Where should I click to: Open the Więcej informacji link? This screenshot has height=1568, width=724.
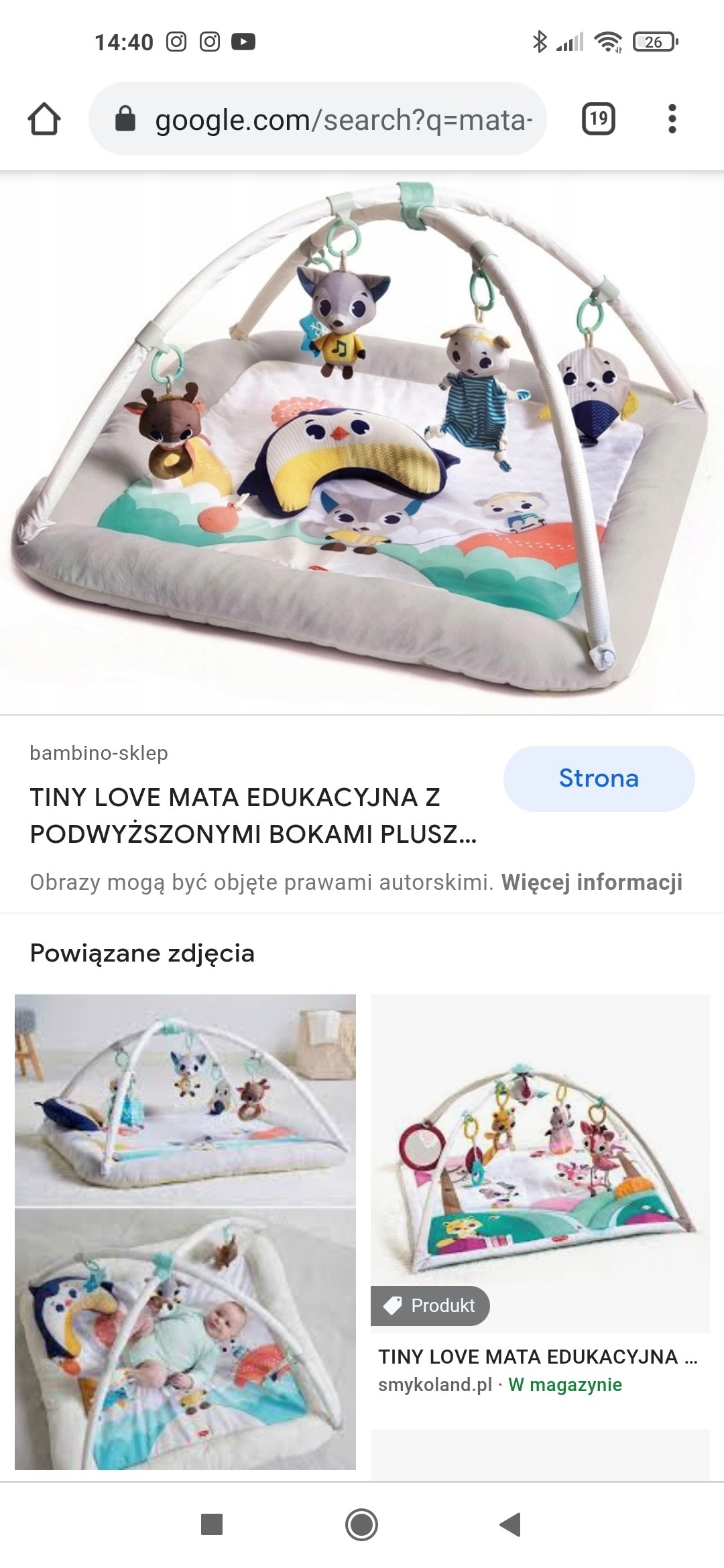[591, 882]
